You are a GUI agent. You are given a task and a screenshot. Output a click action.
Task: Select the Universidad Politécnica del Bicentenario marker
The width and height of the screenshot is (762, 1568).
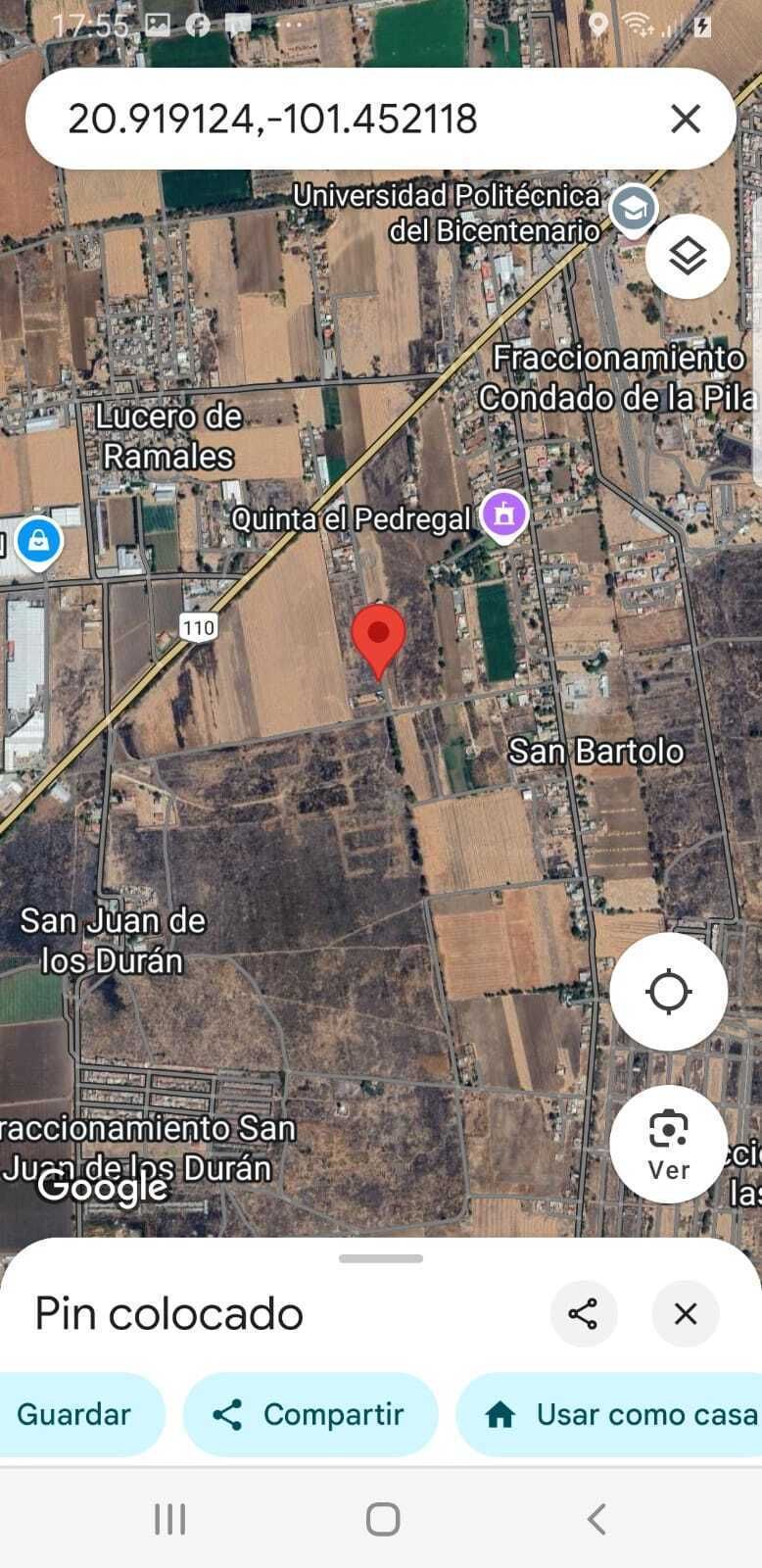[x=633, y=208]
